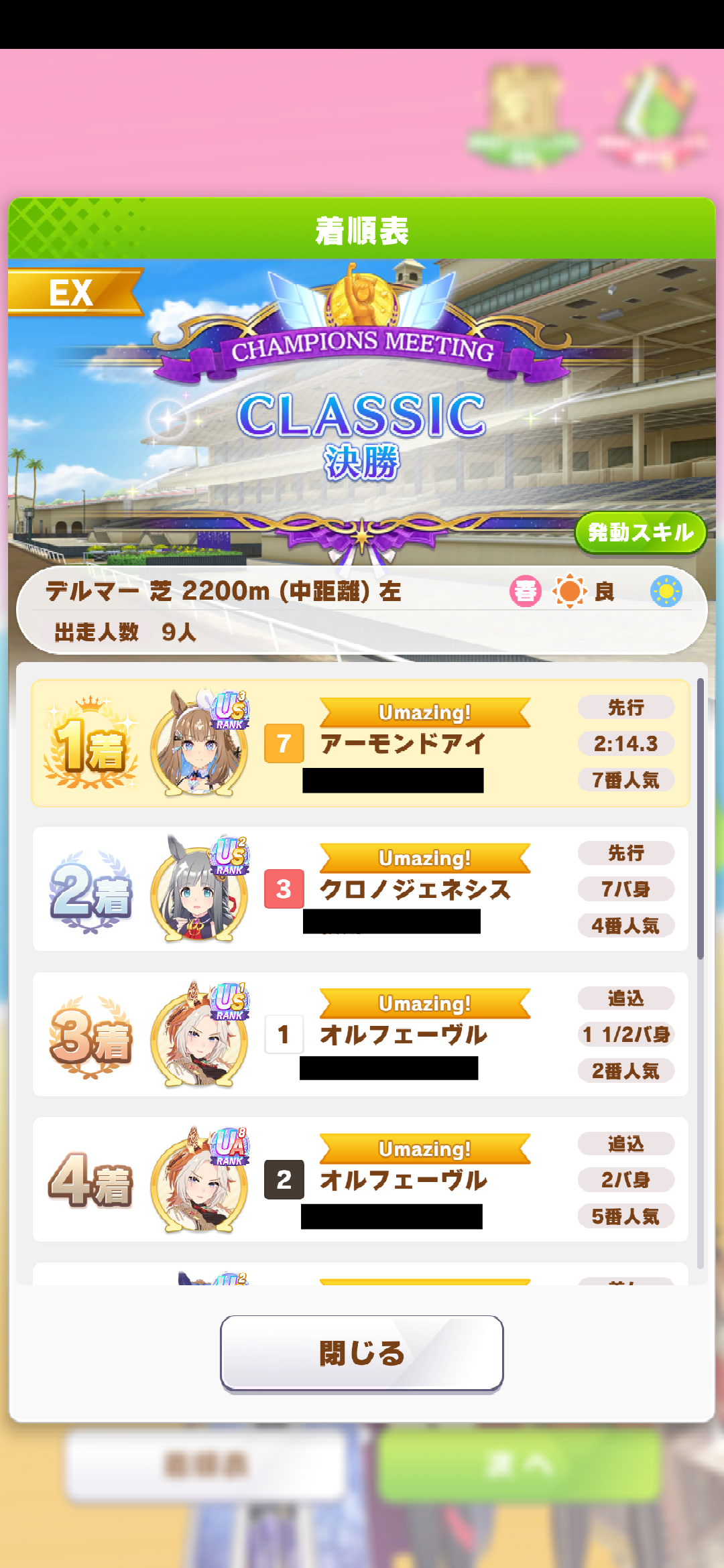This screenshot has width=724, height=1568.
Task: Select 3rd place オルフェーヴル result row
Action: [361, 1034]
